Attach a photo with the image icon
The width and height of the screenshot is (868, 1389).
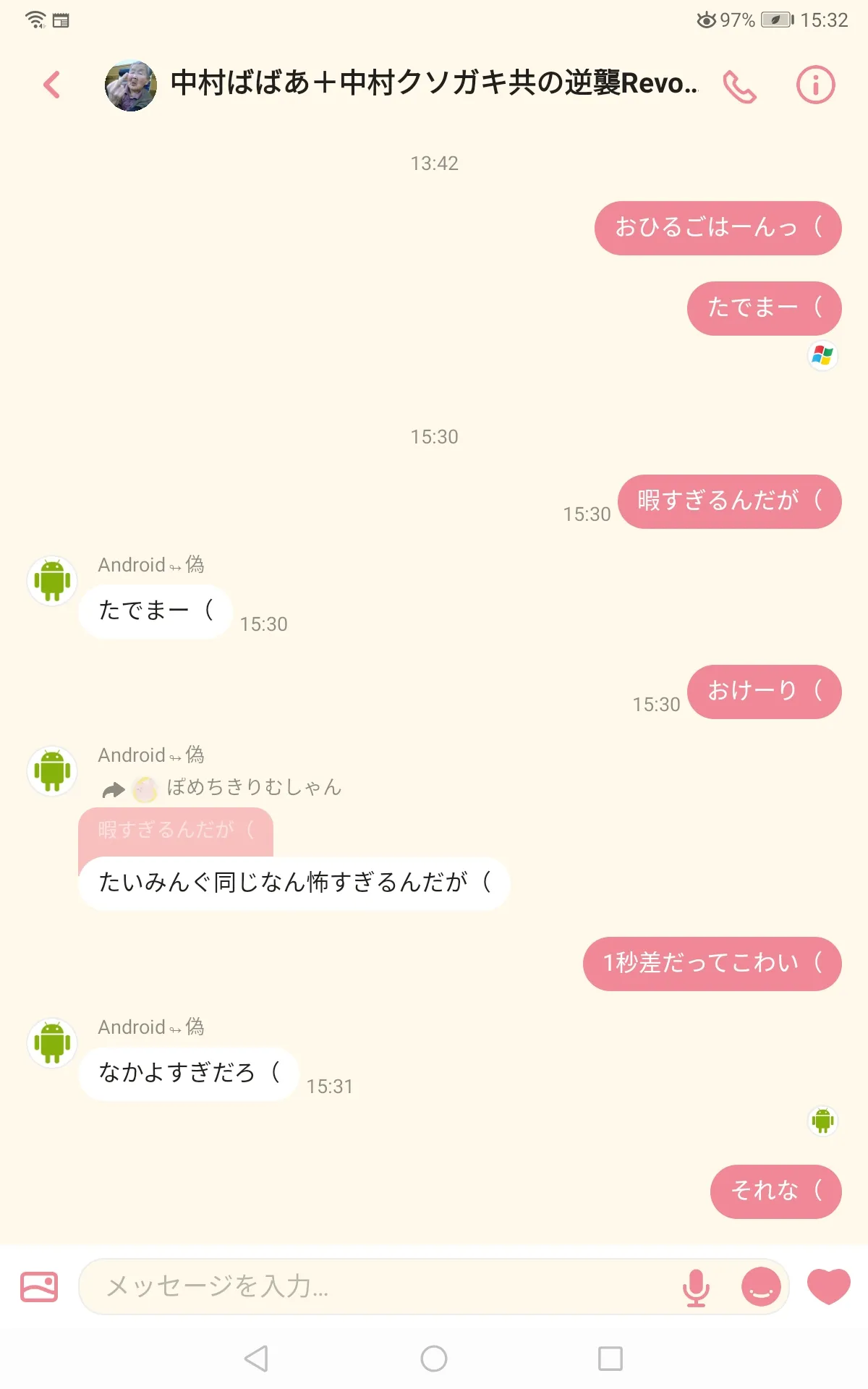pyautogui.click(x=39, y=1287)
